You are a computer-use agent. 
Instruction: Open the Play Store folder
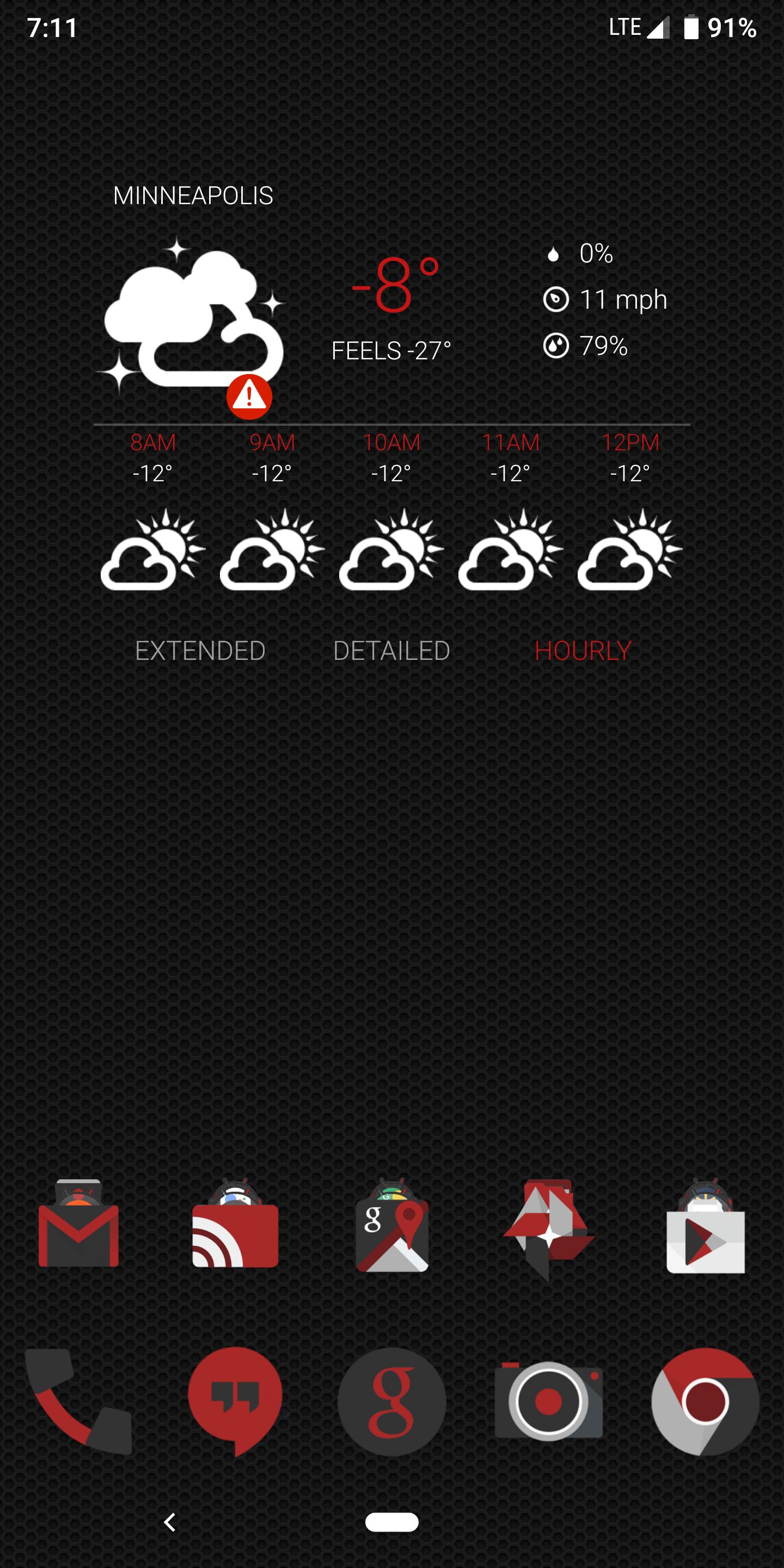point(705,1228)
